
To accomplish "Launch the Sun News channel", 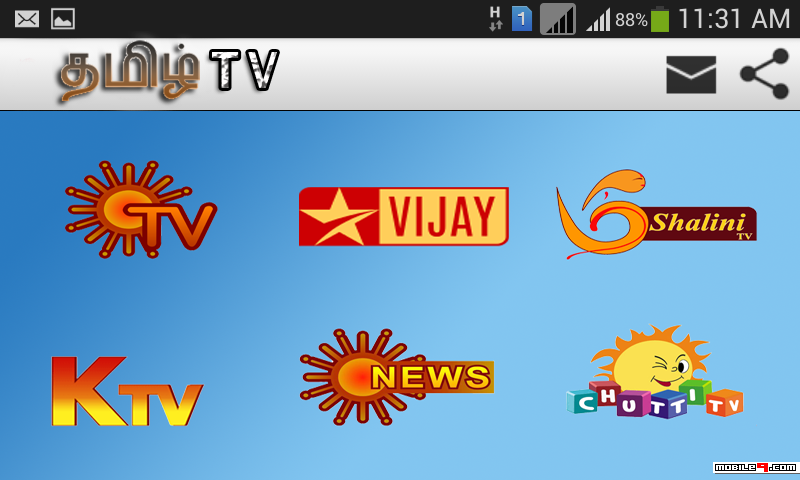I will pos(396,376).
